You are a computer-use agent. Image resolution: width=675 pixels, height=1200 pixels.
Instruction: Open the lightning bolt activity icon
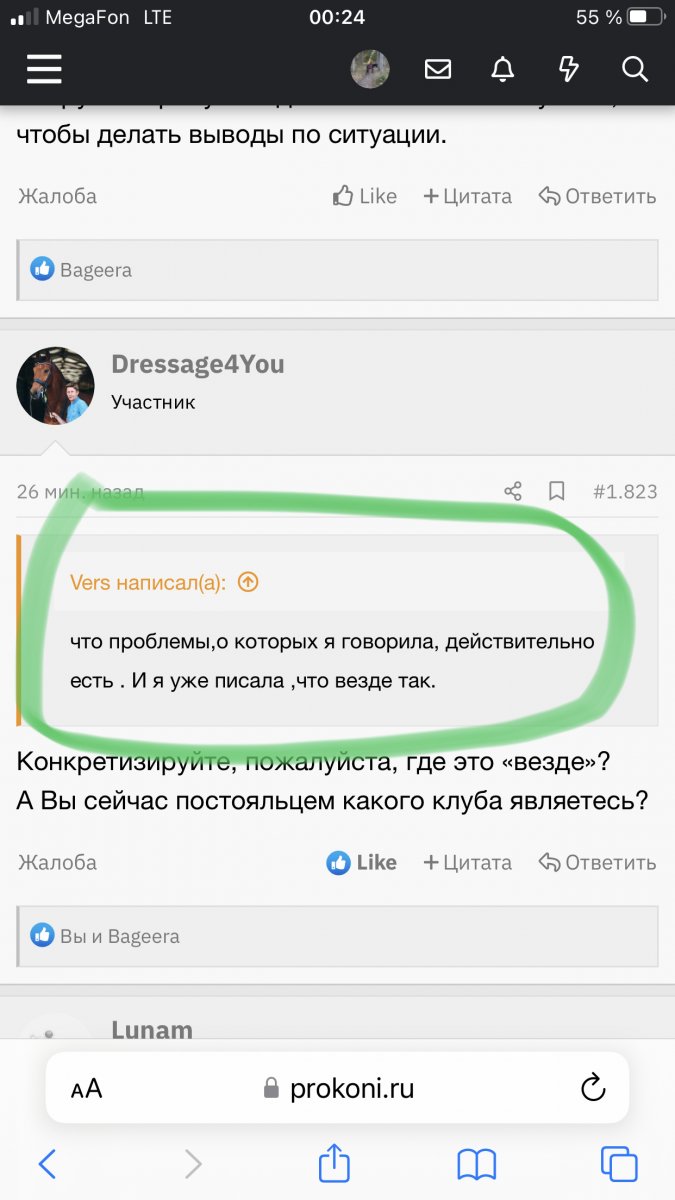pyautogui.click(x=568, y=69)
